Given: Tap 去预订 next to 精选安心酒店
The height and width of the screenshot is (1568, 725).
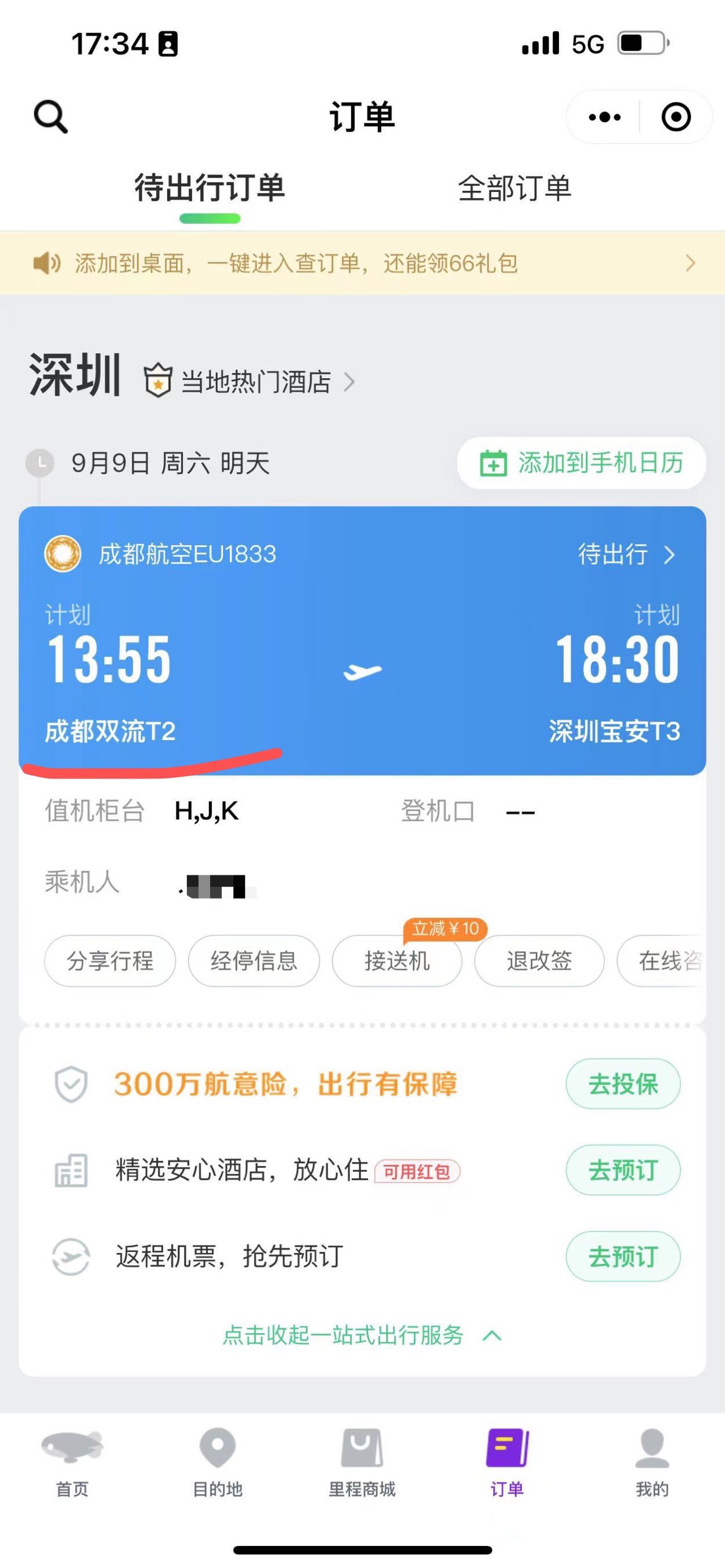Looking at the screenshot, I should [623, 1170].
